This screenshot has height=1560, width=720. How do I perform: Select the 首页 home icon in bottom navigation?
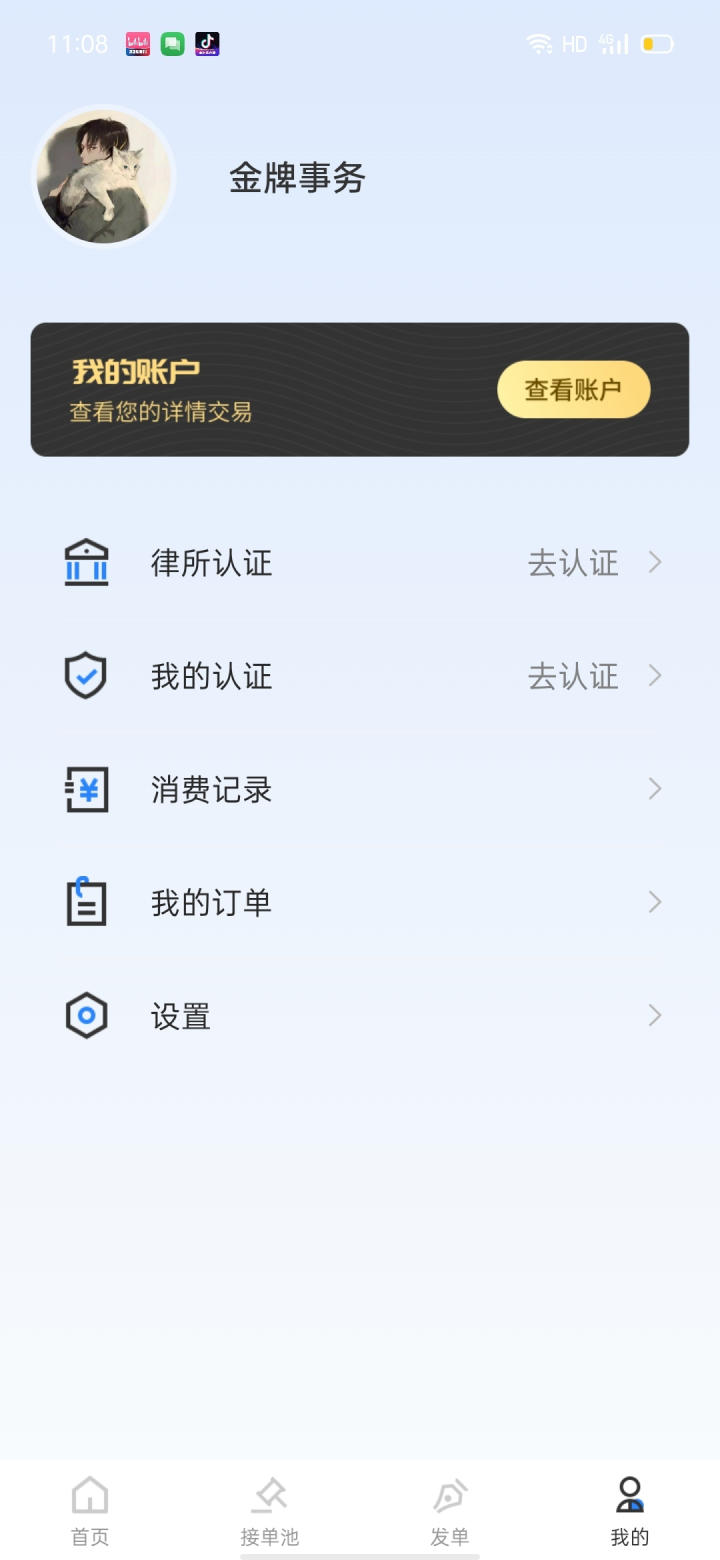pyautogui.click(x=89, y=1494)
